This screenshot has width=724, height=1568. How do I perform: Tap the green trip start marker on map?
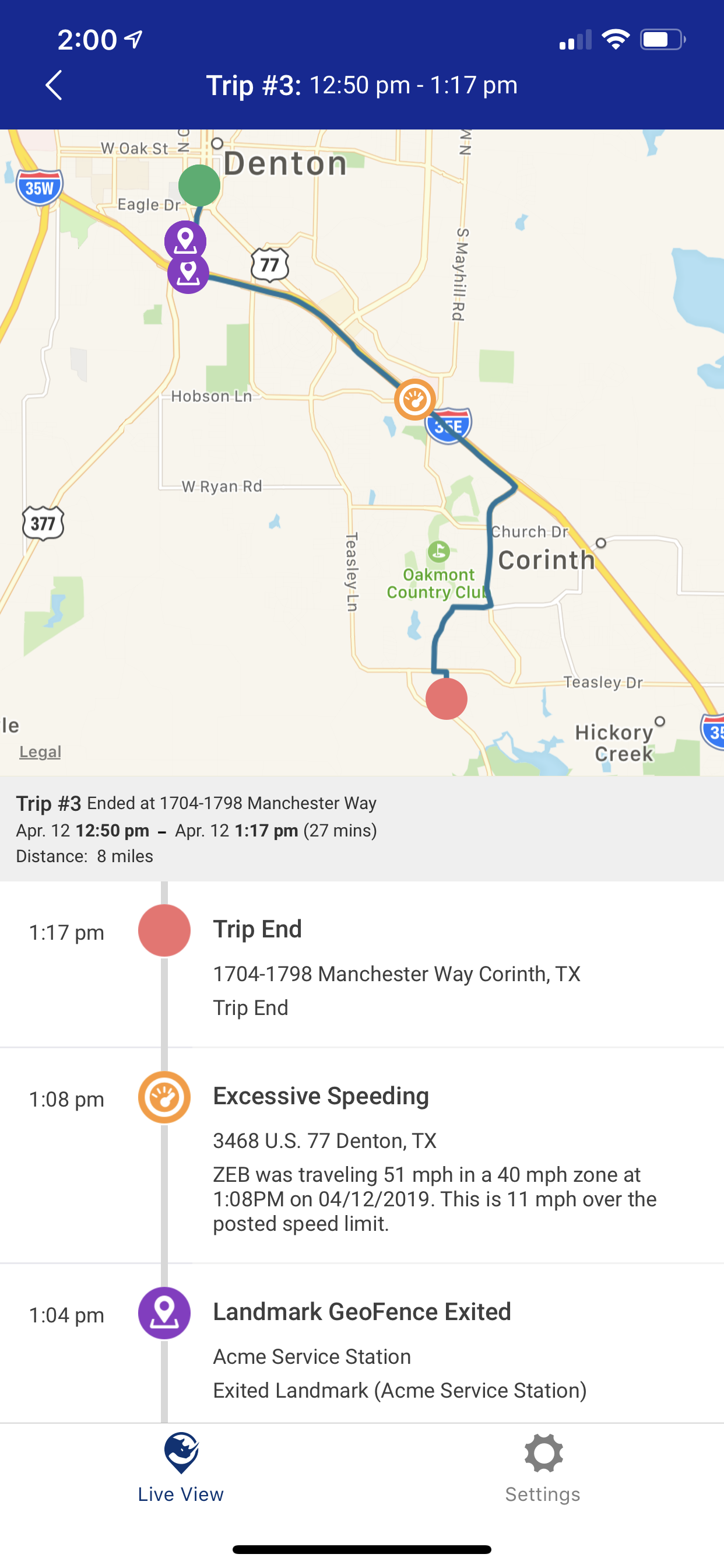(x=199, y=185)
